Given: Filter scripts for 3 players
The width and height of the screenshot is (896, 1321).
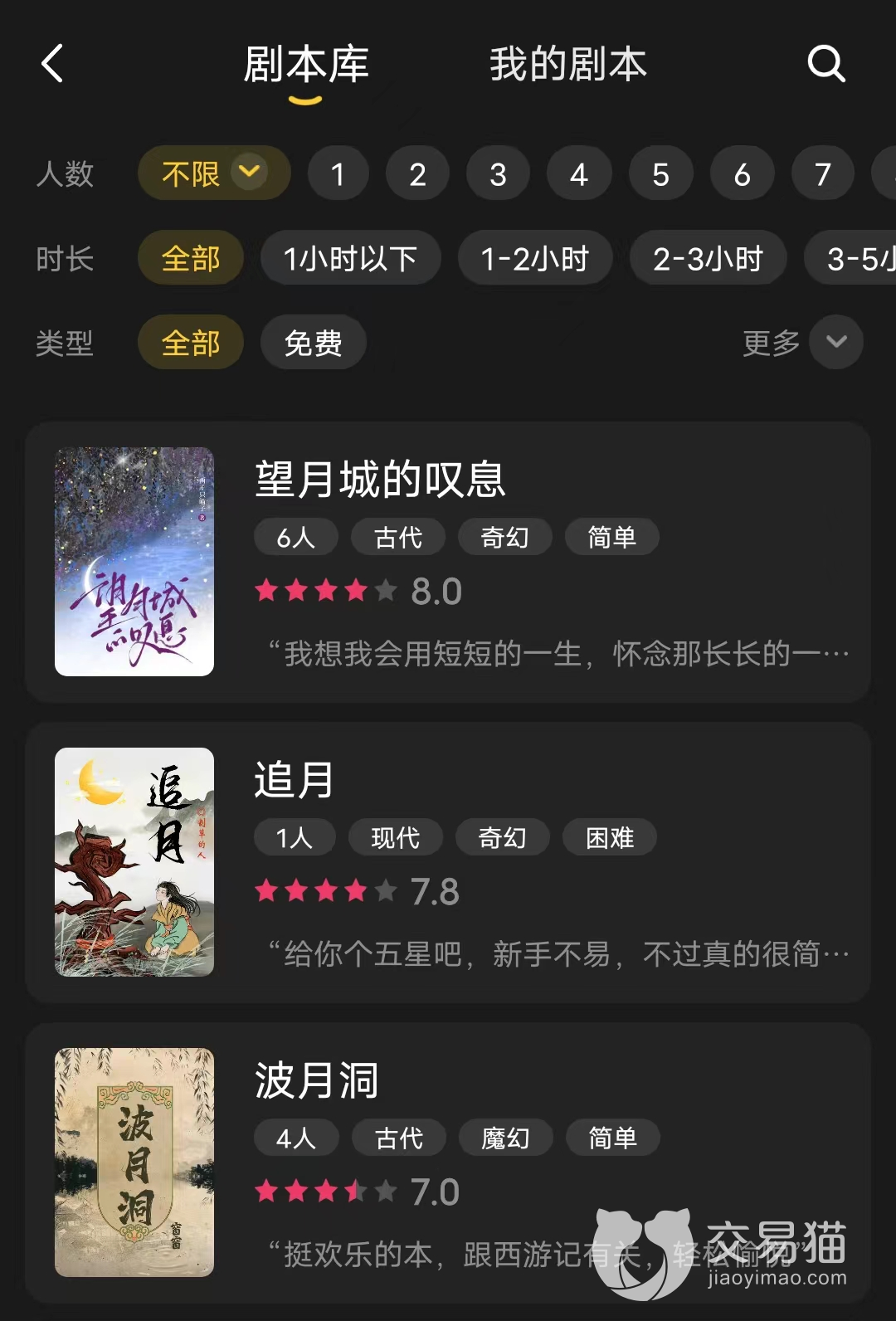Looking at the screenshot, I should (x=498, y=174).
